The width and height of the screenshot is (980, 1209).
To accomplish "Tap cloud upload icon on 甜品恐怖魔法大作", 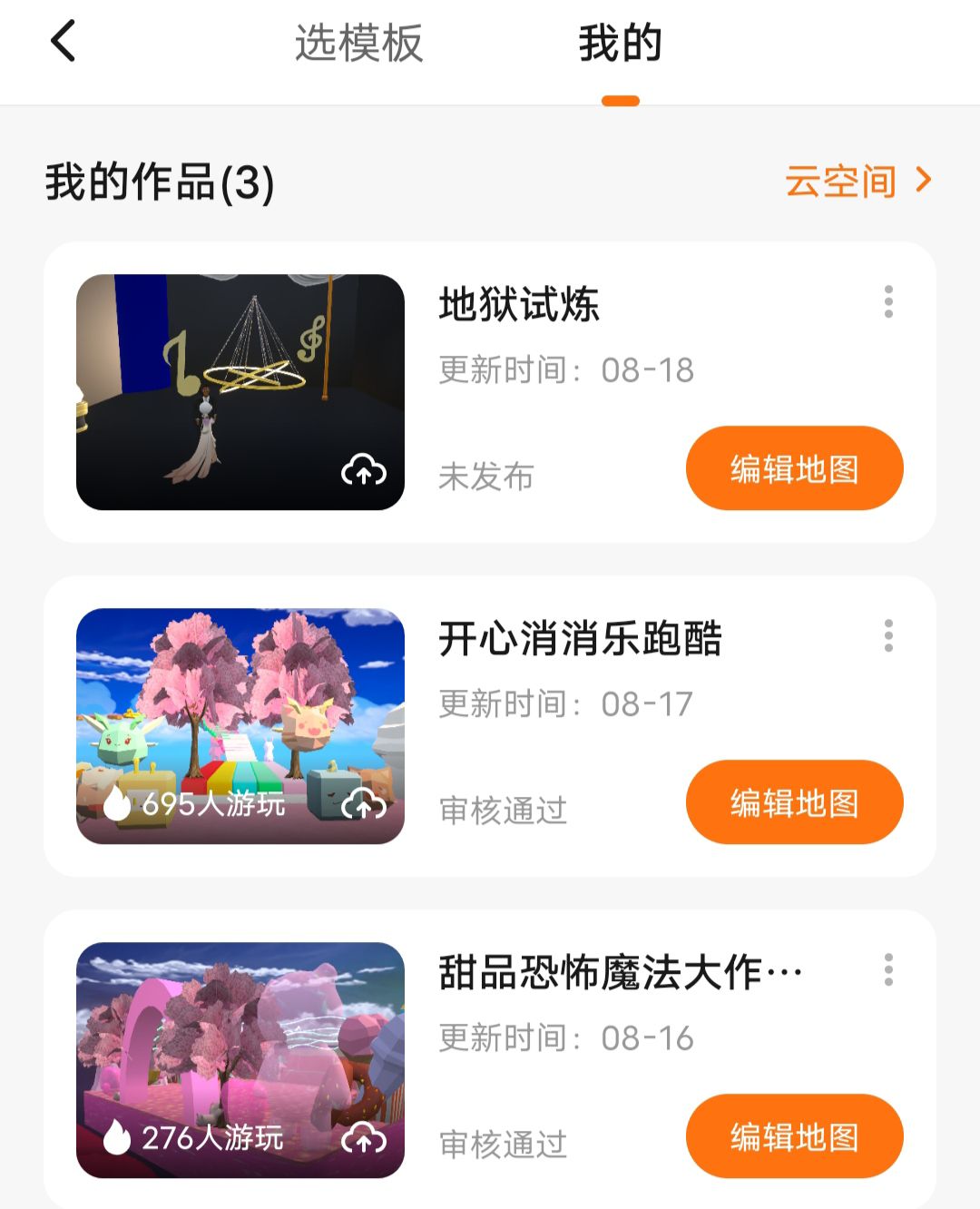I will coord(363,1138).
